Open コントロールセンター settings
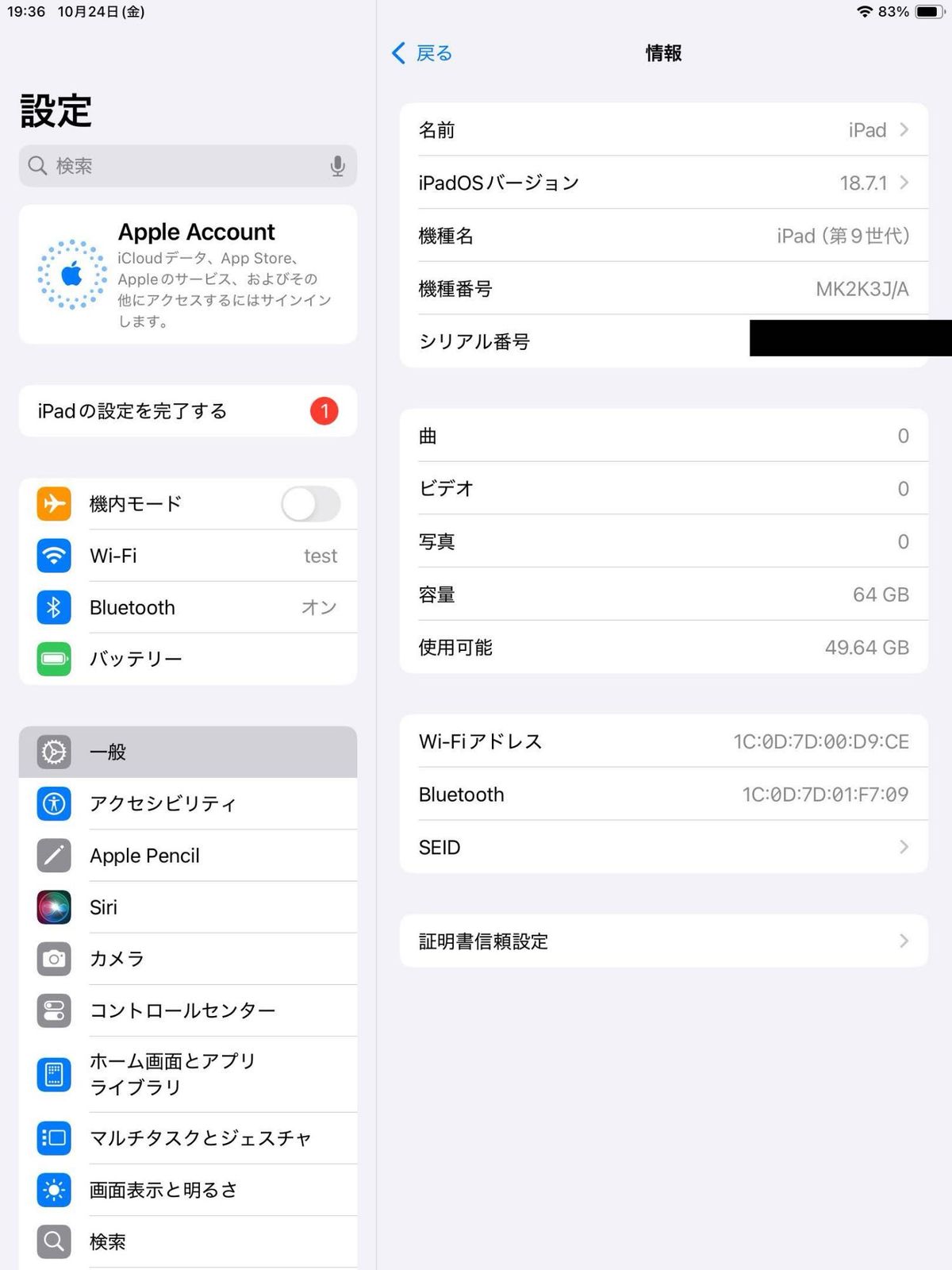 click(x=188, y=1010)
